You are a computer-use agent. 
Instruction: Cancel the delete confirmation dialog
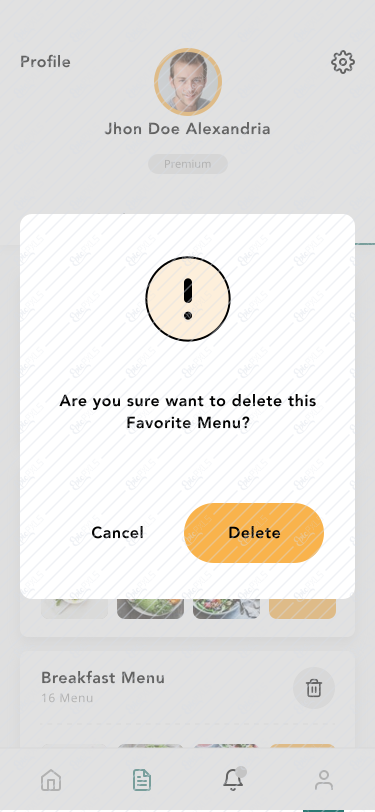click(118, 532)
